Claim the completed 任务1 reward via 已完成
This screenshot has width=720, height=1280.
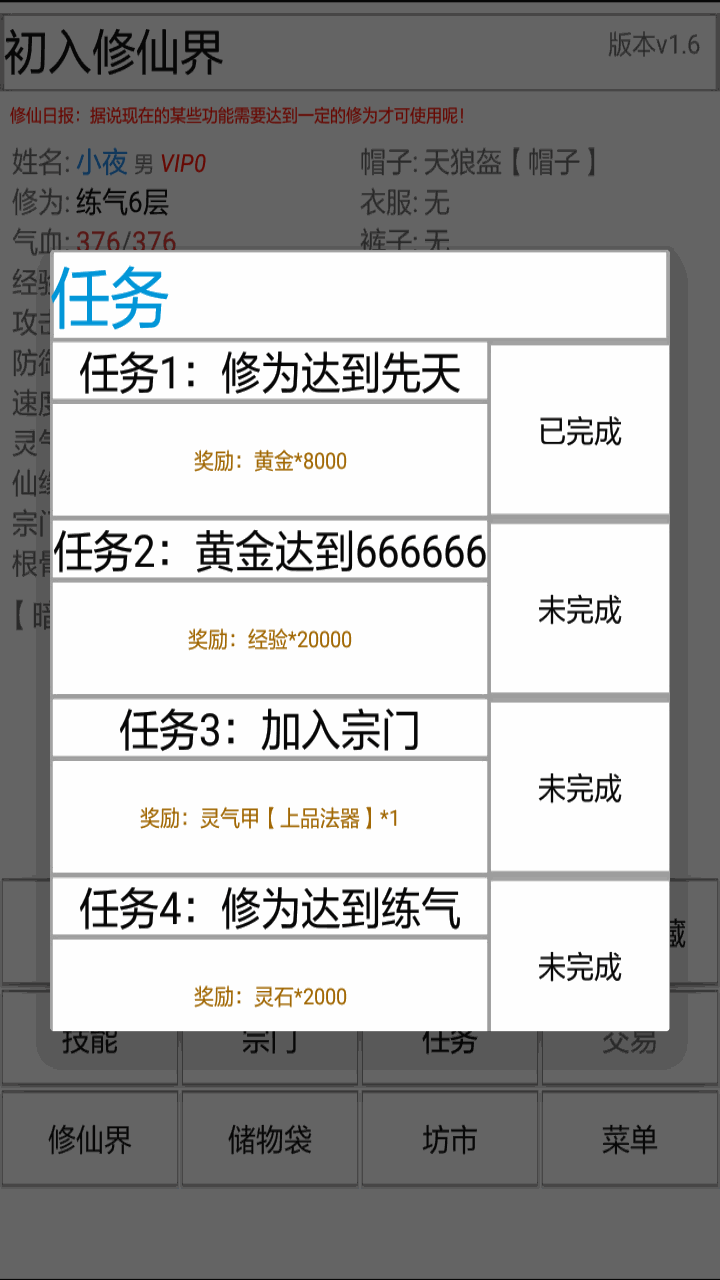click(x=580, y=431)
